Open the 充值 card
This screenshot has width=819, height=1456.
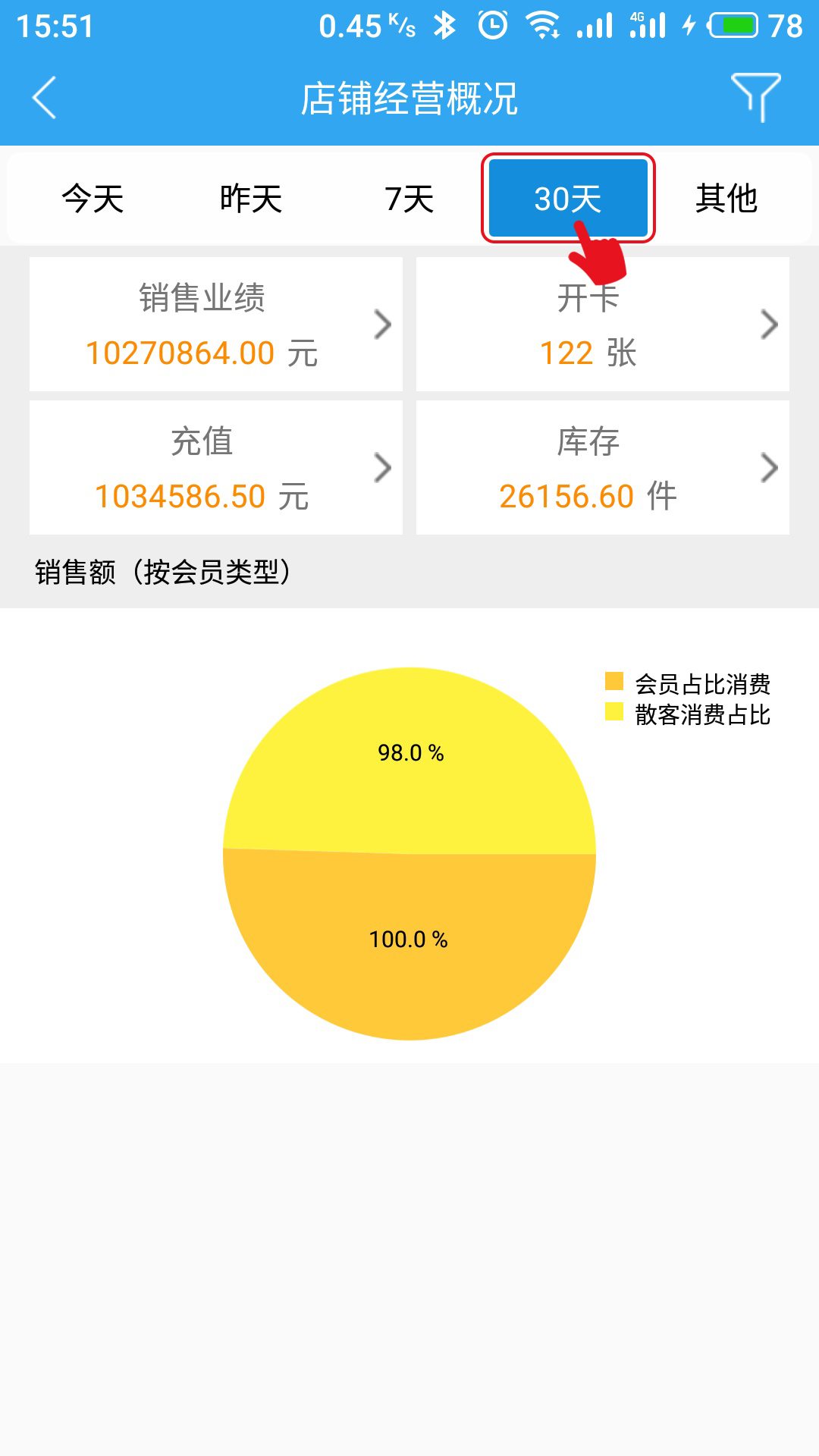[x=216, y=468]
